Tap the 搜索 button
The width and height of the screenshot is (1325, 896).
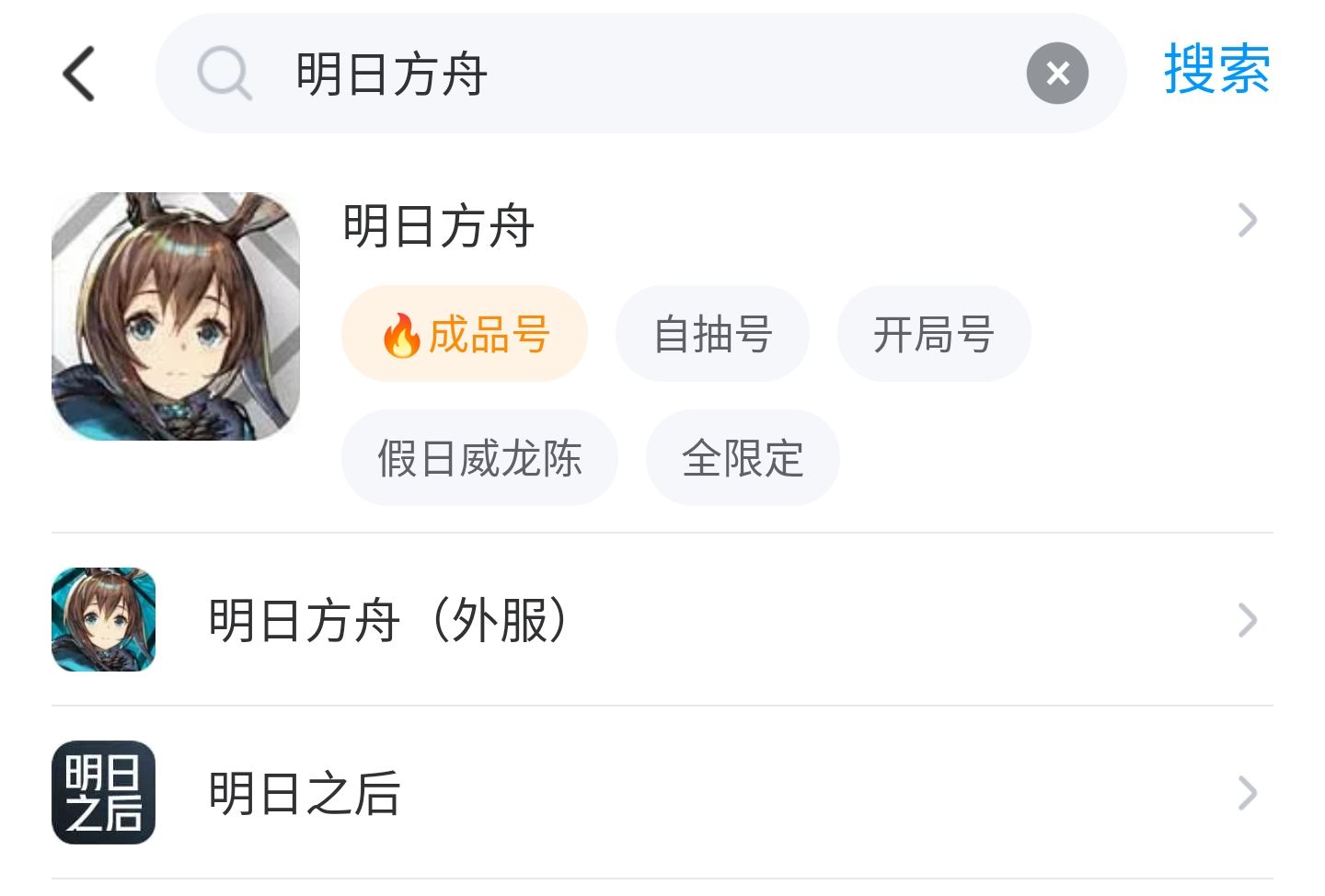point(1216,70)
